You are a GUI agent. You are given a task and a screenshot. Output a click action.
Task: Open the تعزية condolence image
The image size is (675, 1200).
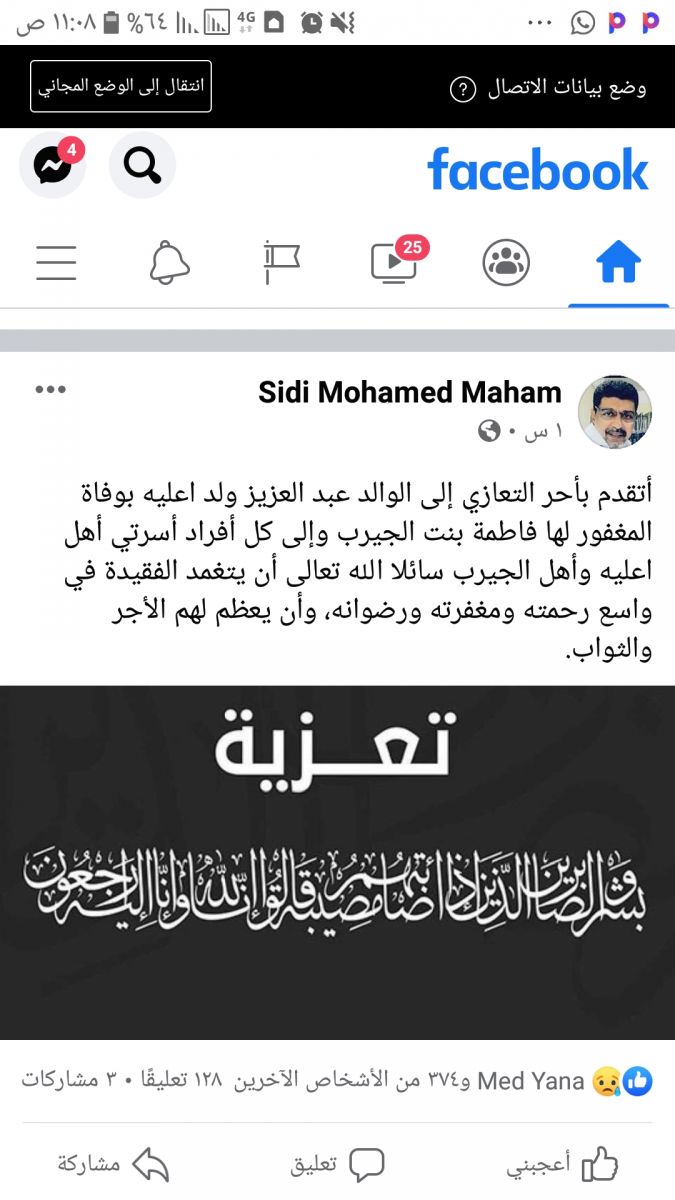point(337,862)
